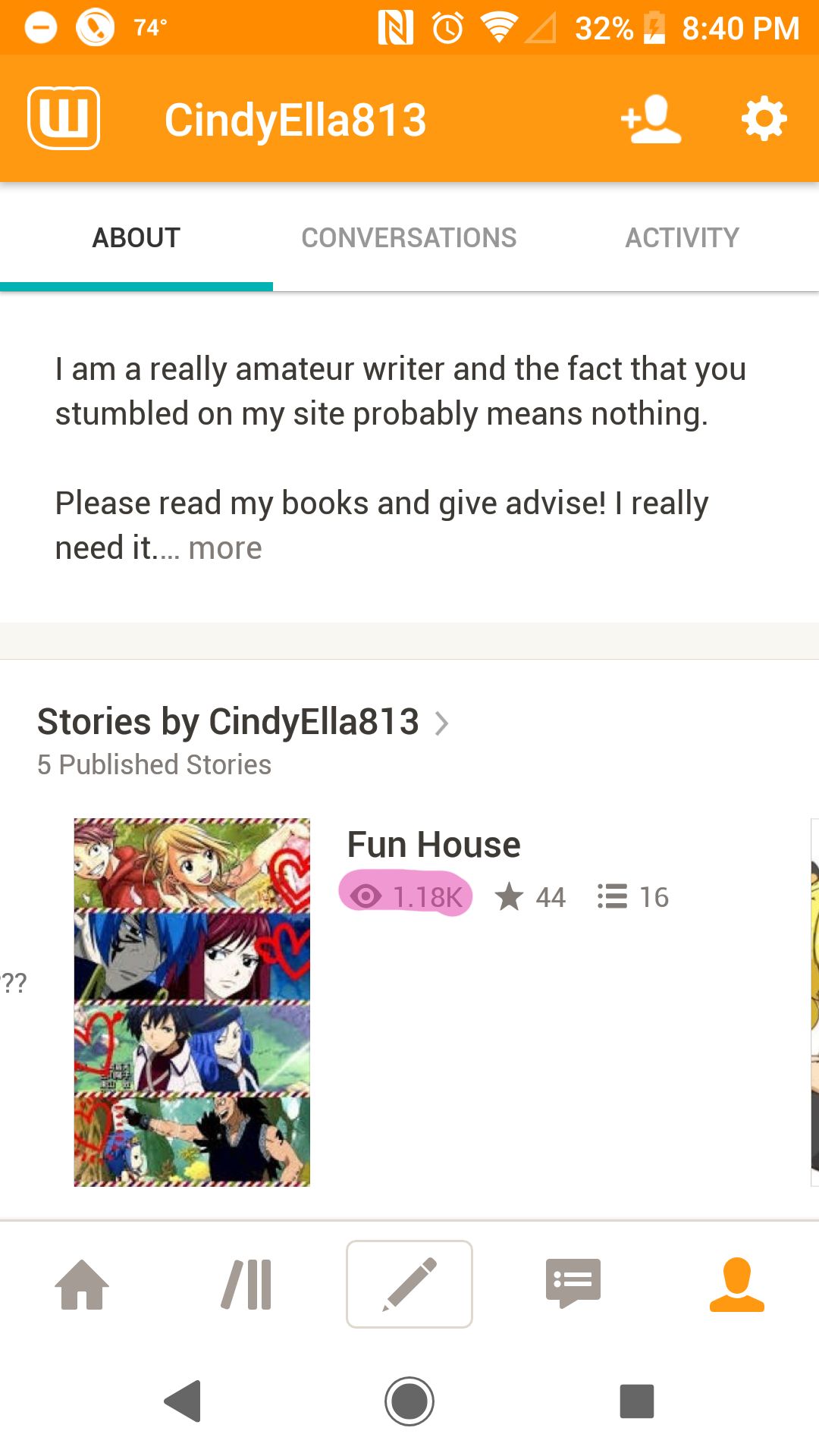This screenshot has height=1456, width=819.
Task: Open profile settings gear
Action: coord(764,118)
